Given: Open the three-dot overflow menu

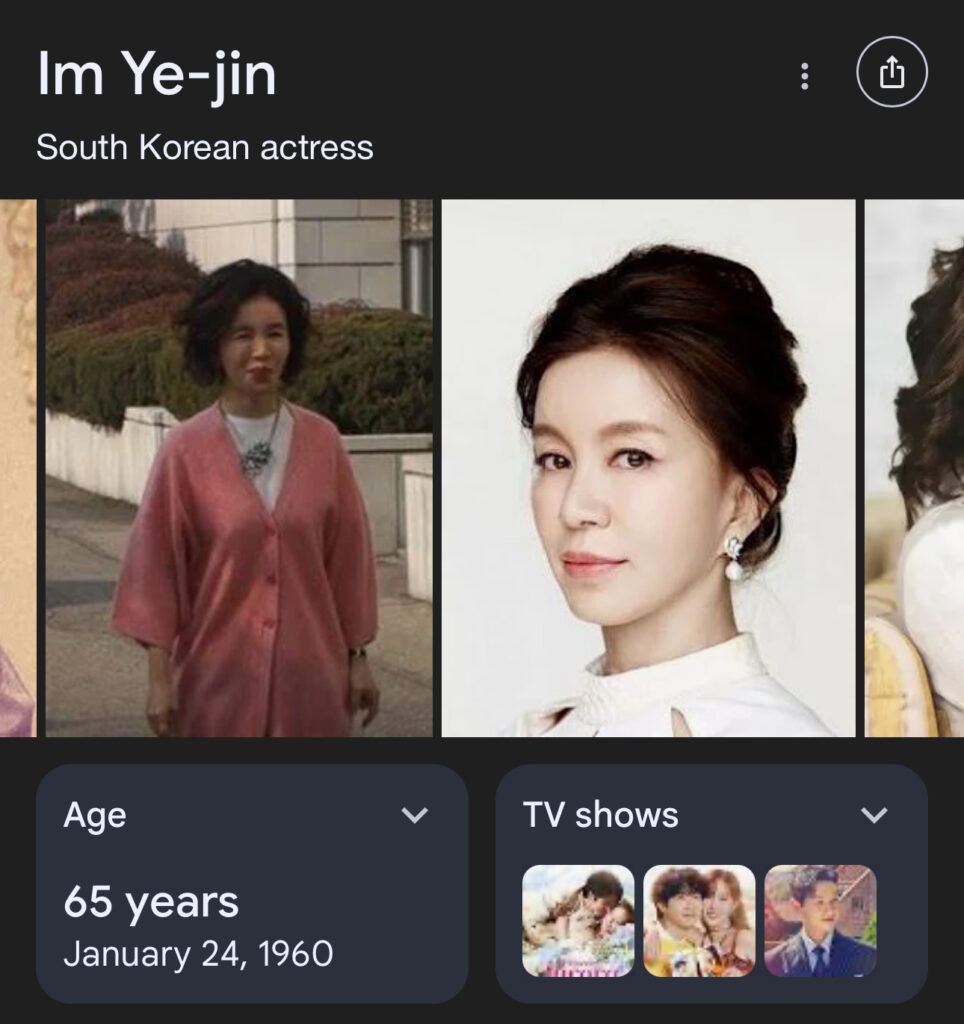Looking at the screenshot, I should pyautogui.click(x=805, y=76).
